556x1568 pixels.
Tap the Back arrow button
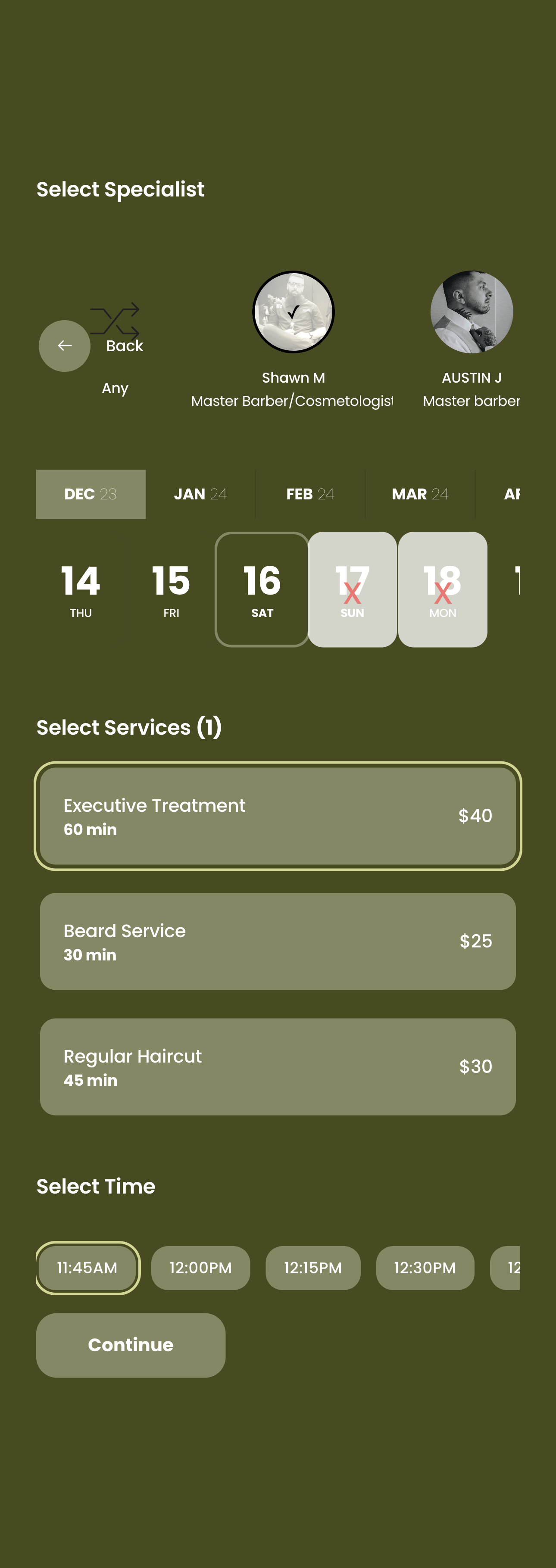(x=65, y=346)
